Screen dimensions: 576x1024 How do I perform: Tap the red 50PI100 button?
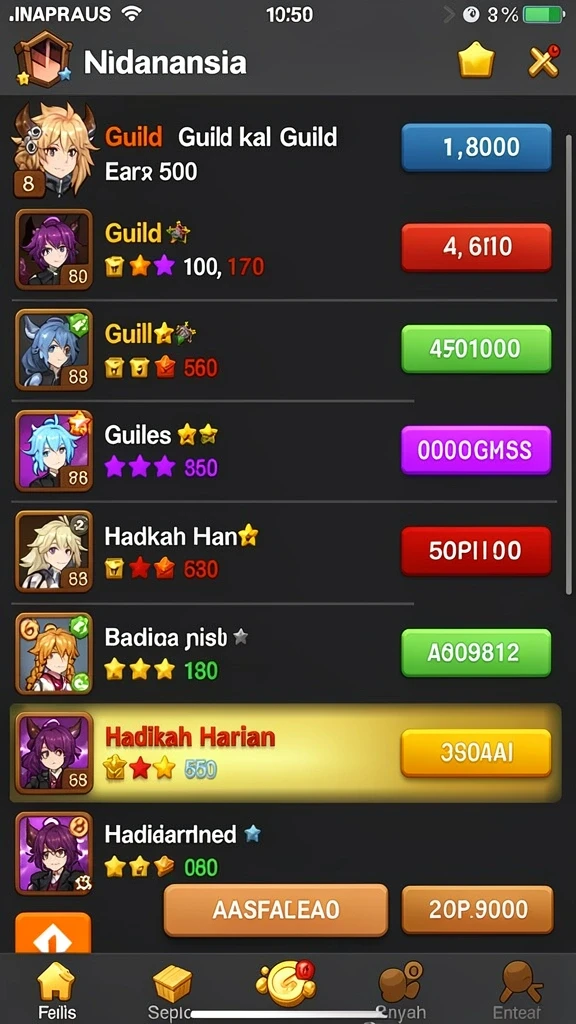point(476,551)
